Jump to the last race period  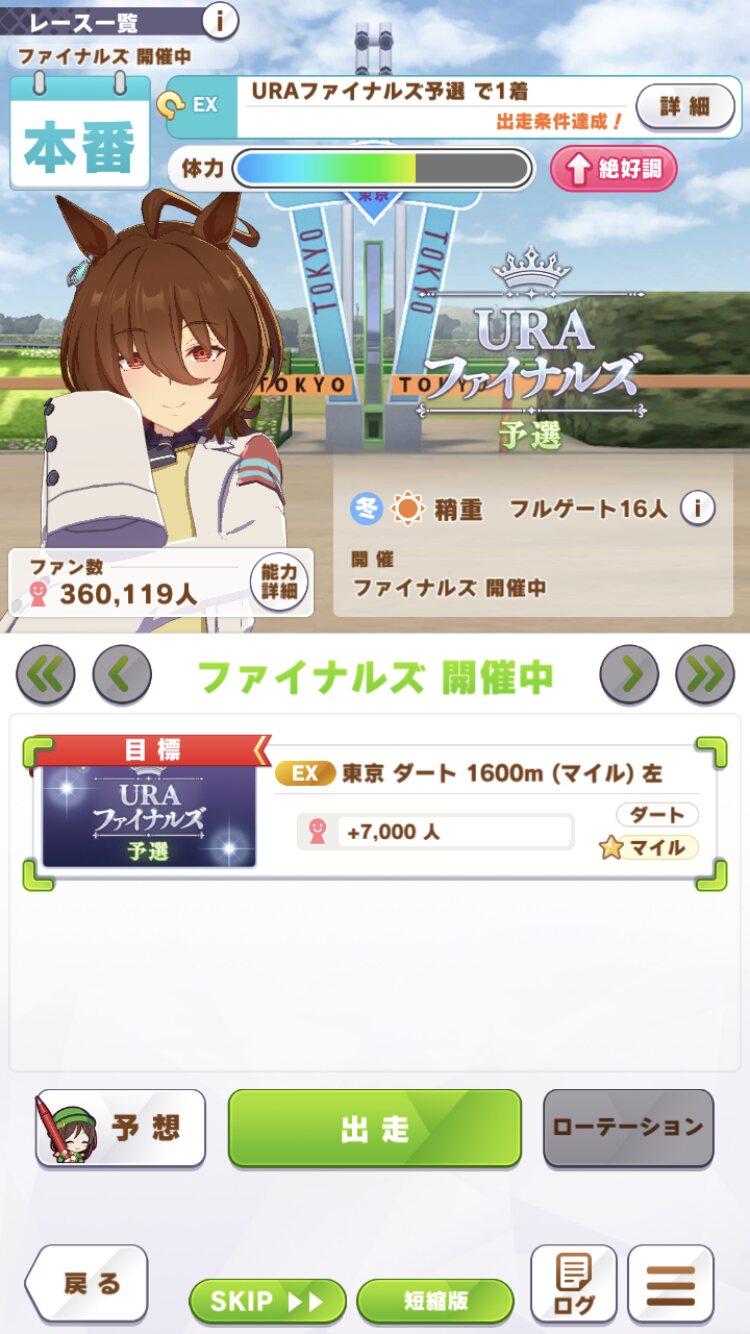(x=705, y=676)
